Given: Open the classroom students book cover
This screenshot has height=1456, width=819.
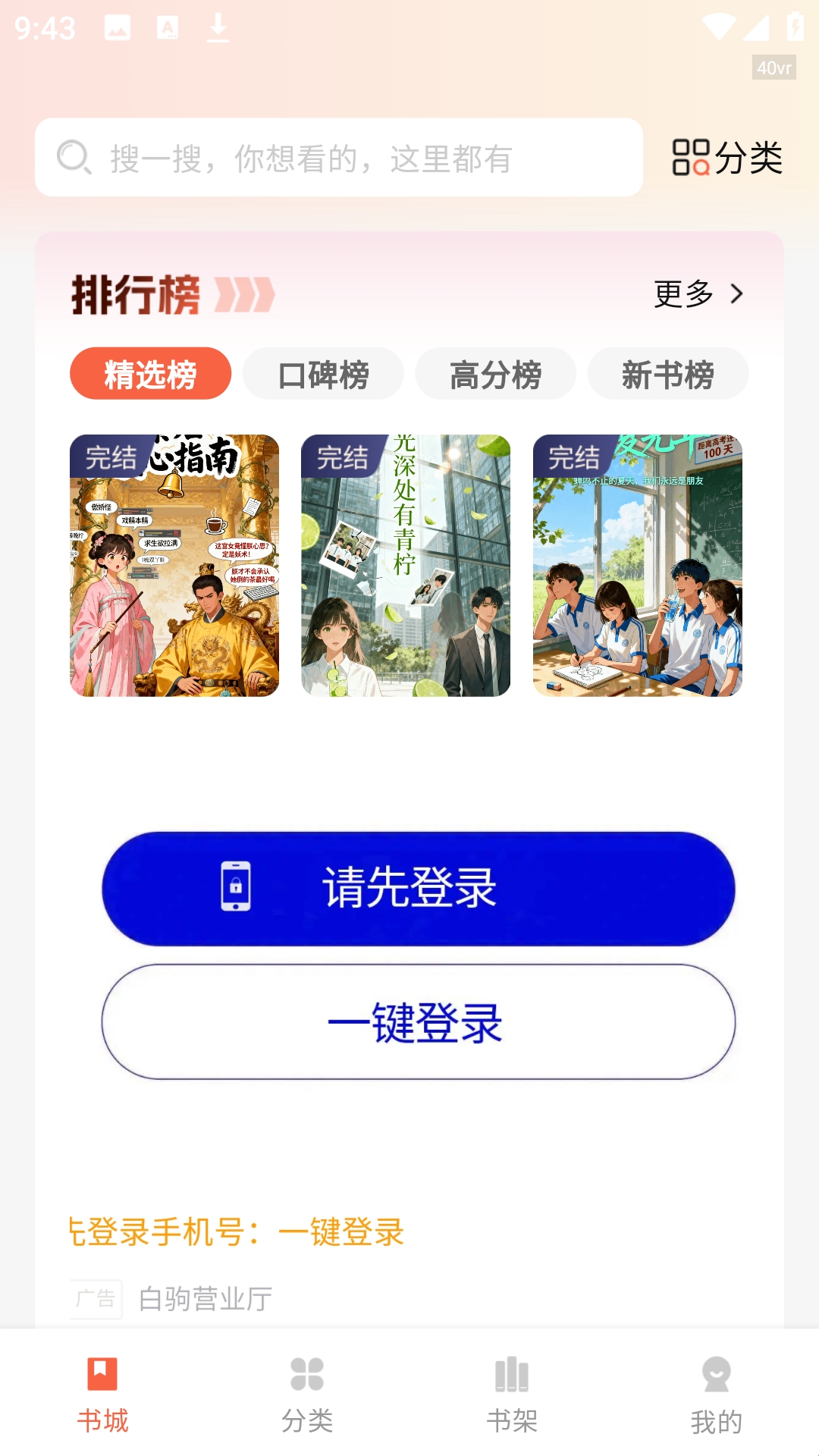Looking at the screenshot, I should click(x=637, y=565).
